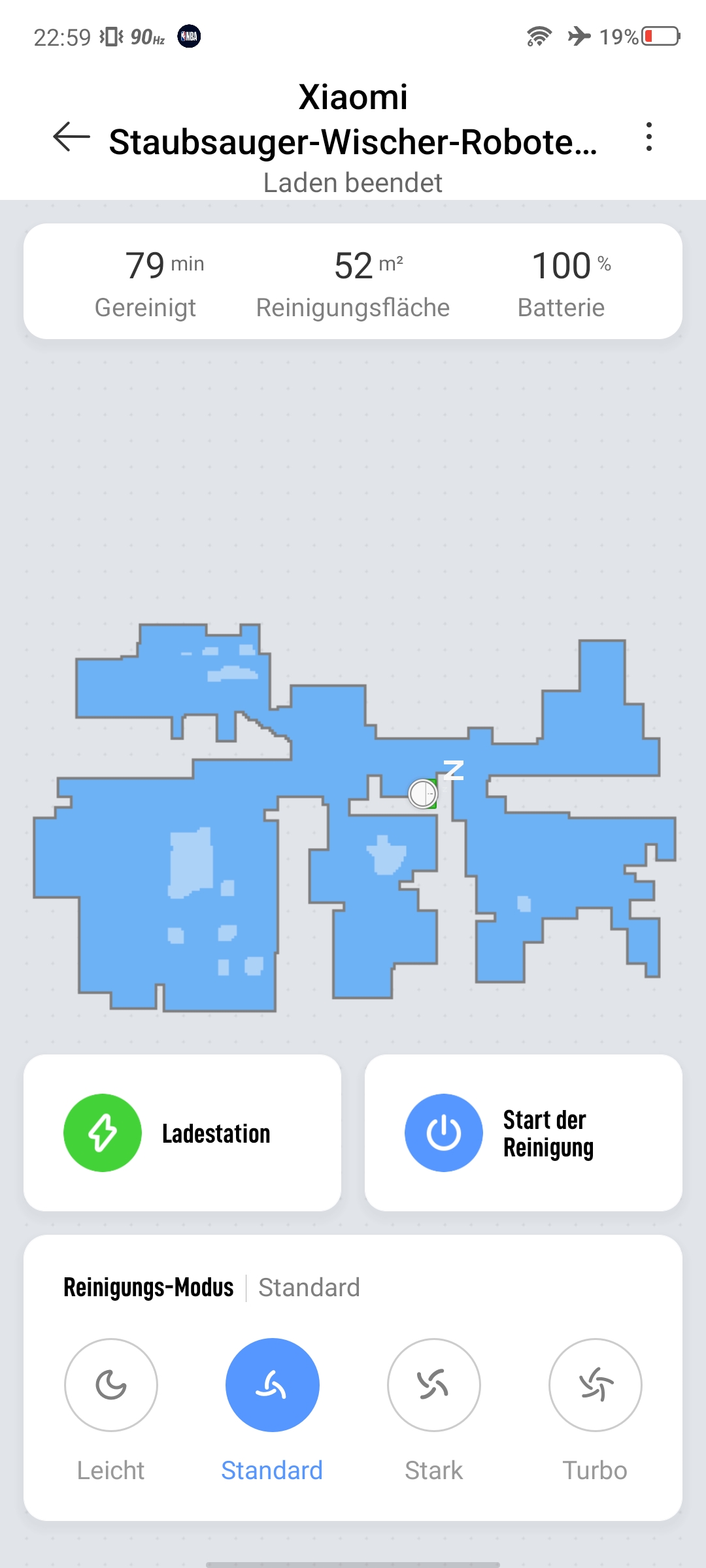Go back using the arrow icon

point(71,137)
